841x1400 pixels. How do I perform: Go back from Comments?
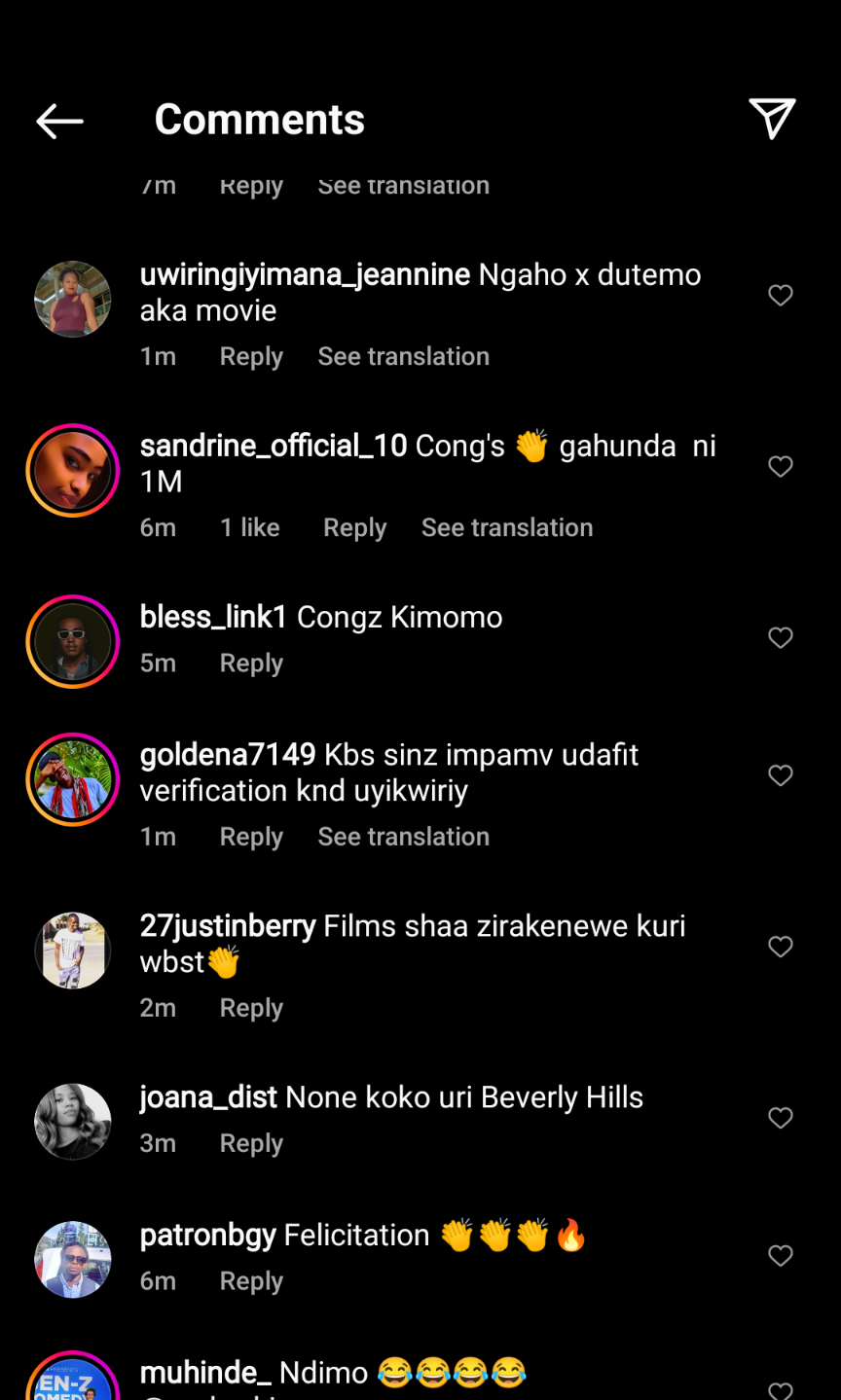tap(59, 121)
